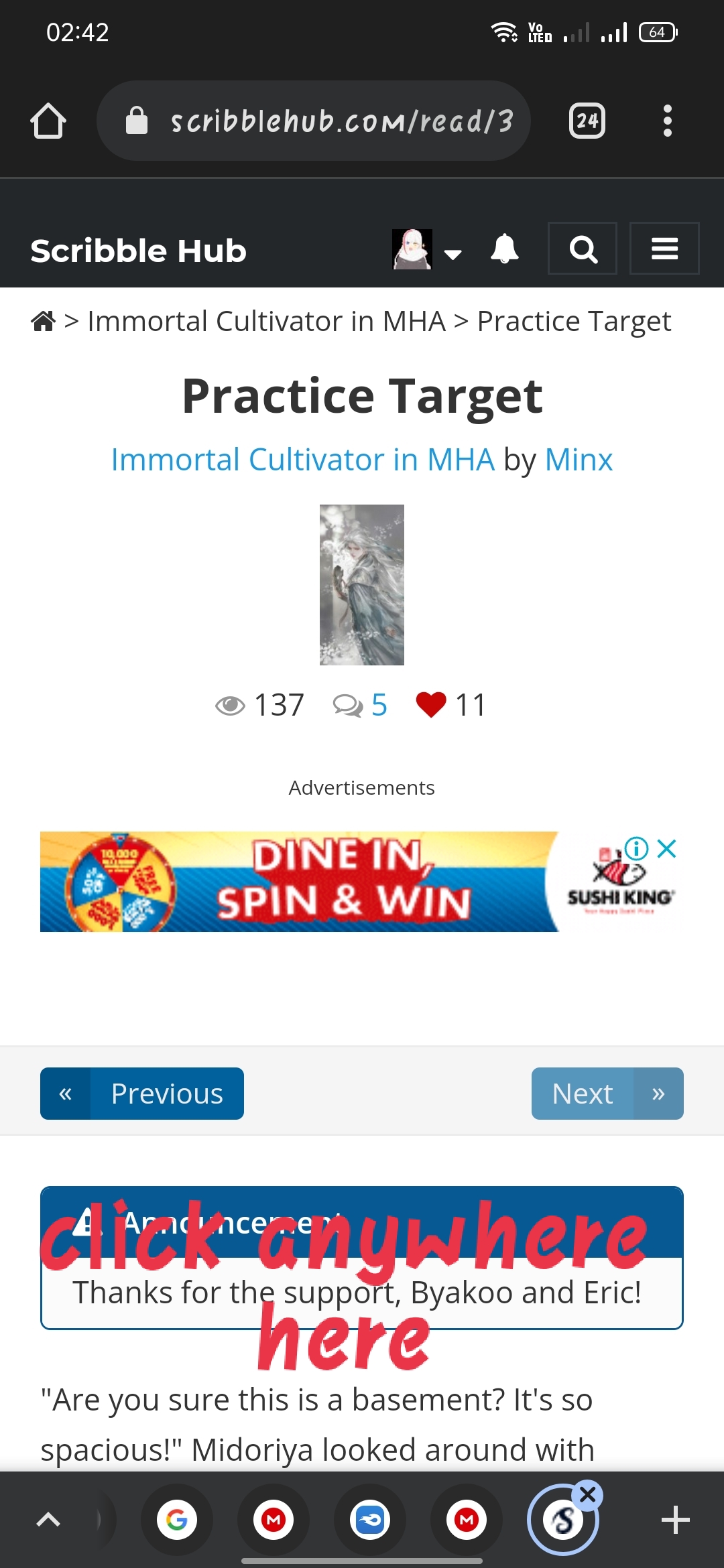Go to the Previous chapter
Viewport: 724px width, 1568px height.
point(142,1094)
